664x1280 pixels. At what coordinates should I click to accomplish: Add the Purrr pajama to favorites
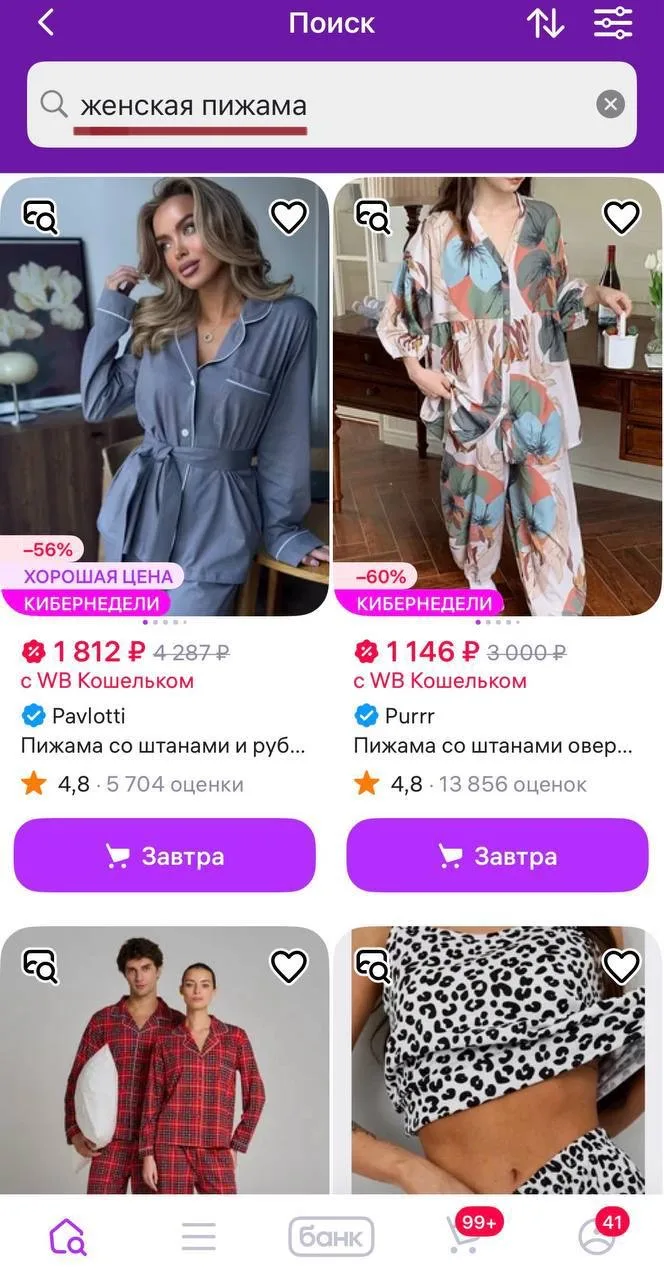tap(621, 217)
